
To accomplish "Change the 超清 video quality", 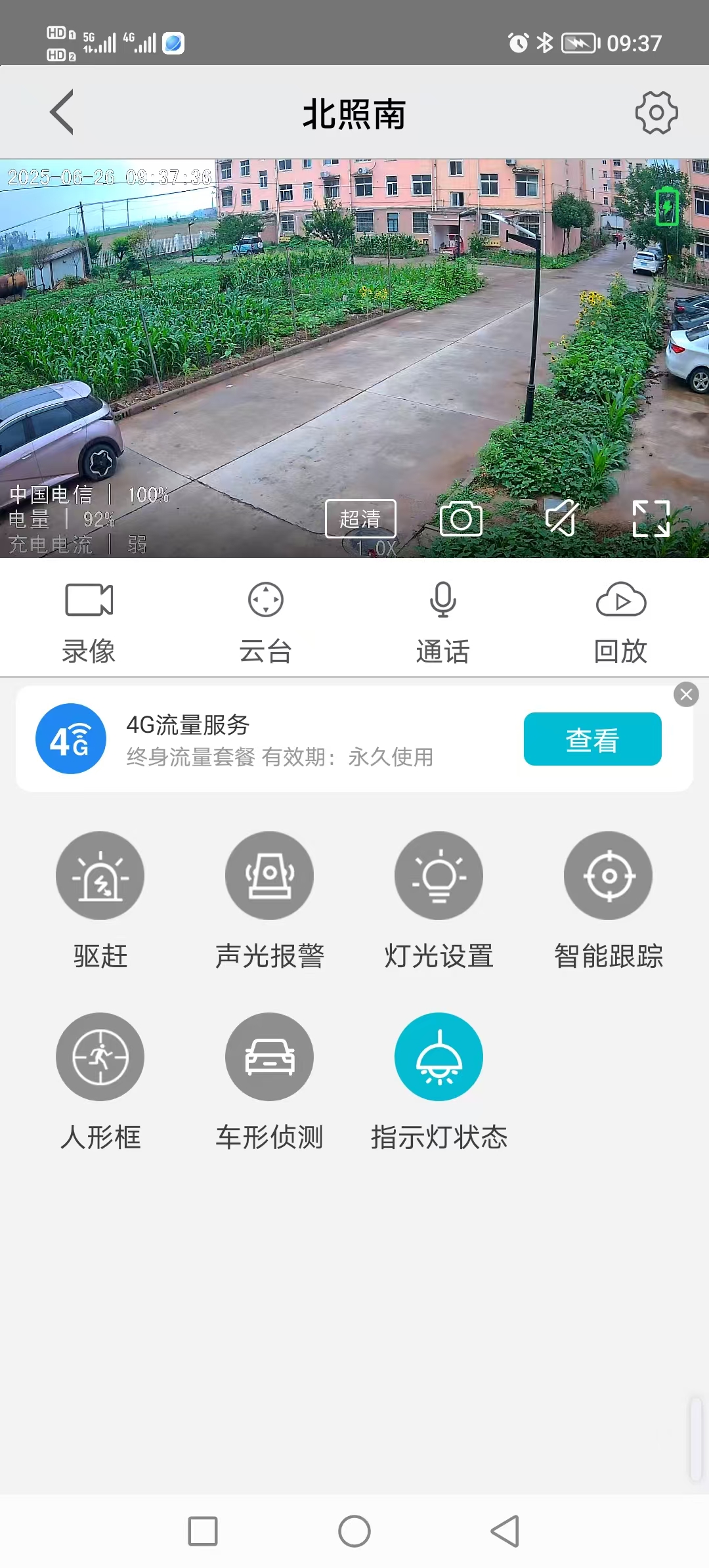I will 360,519.
